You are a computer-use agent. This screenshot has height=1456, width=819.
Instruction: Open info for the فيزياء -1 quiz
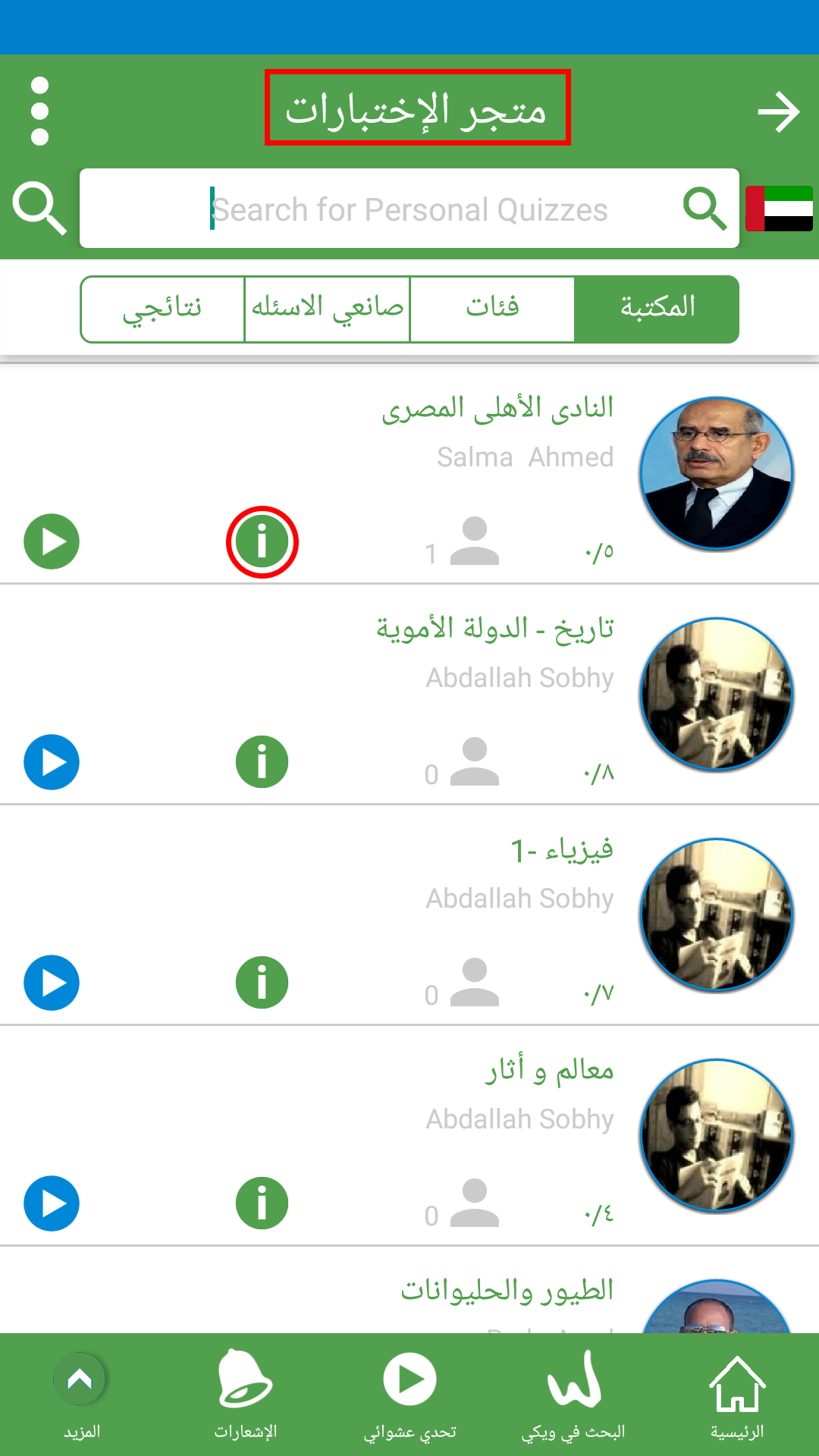click(262, 983)
